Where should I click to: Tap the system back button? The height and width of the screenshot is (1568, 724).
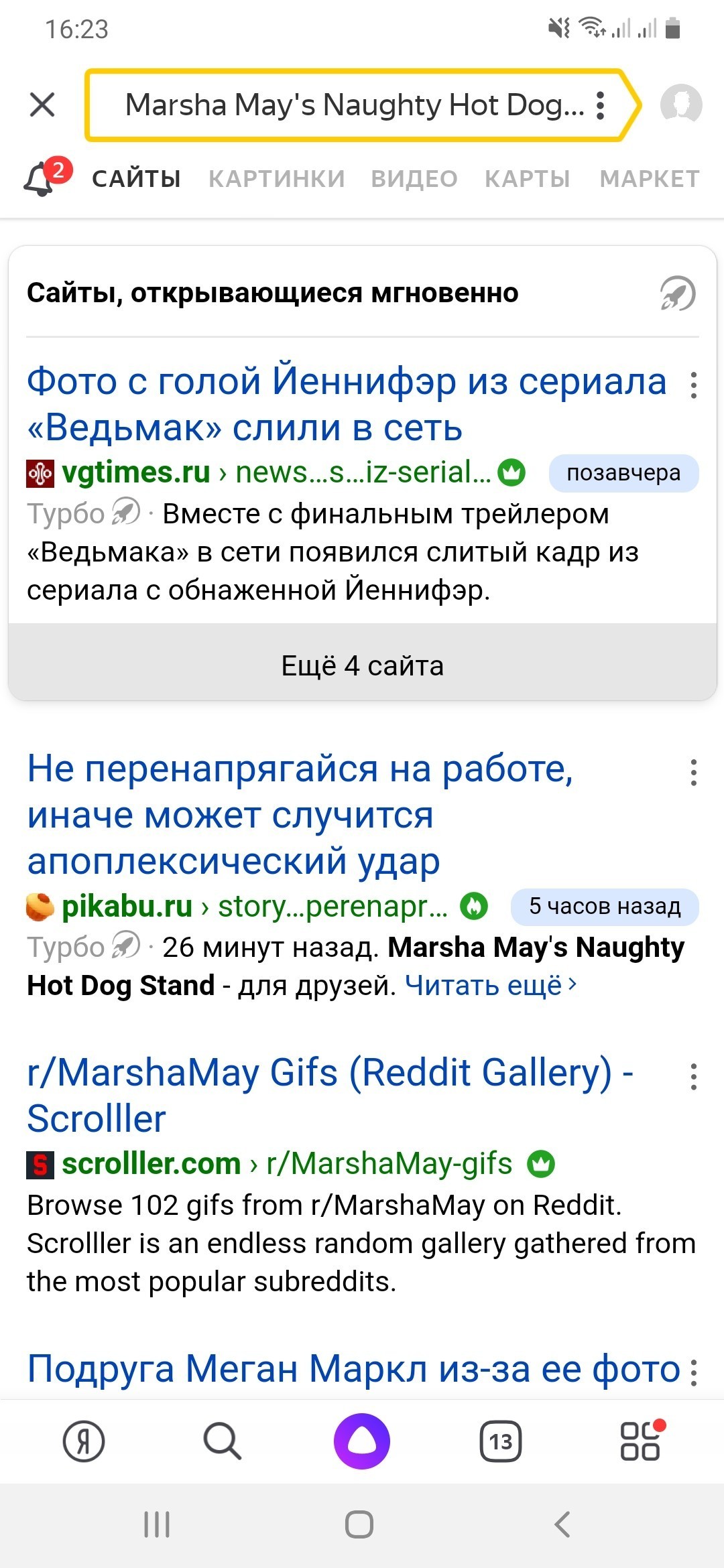click(562, 1524)
